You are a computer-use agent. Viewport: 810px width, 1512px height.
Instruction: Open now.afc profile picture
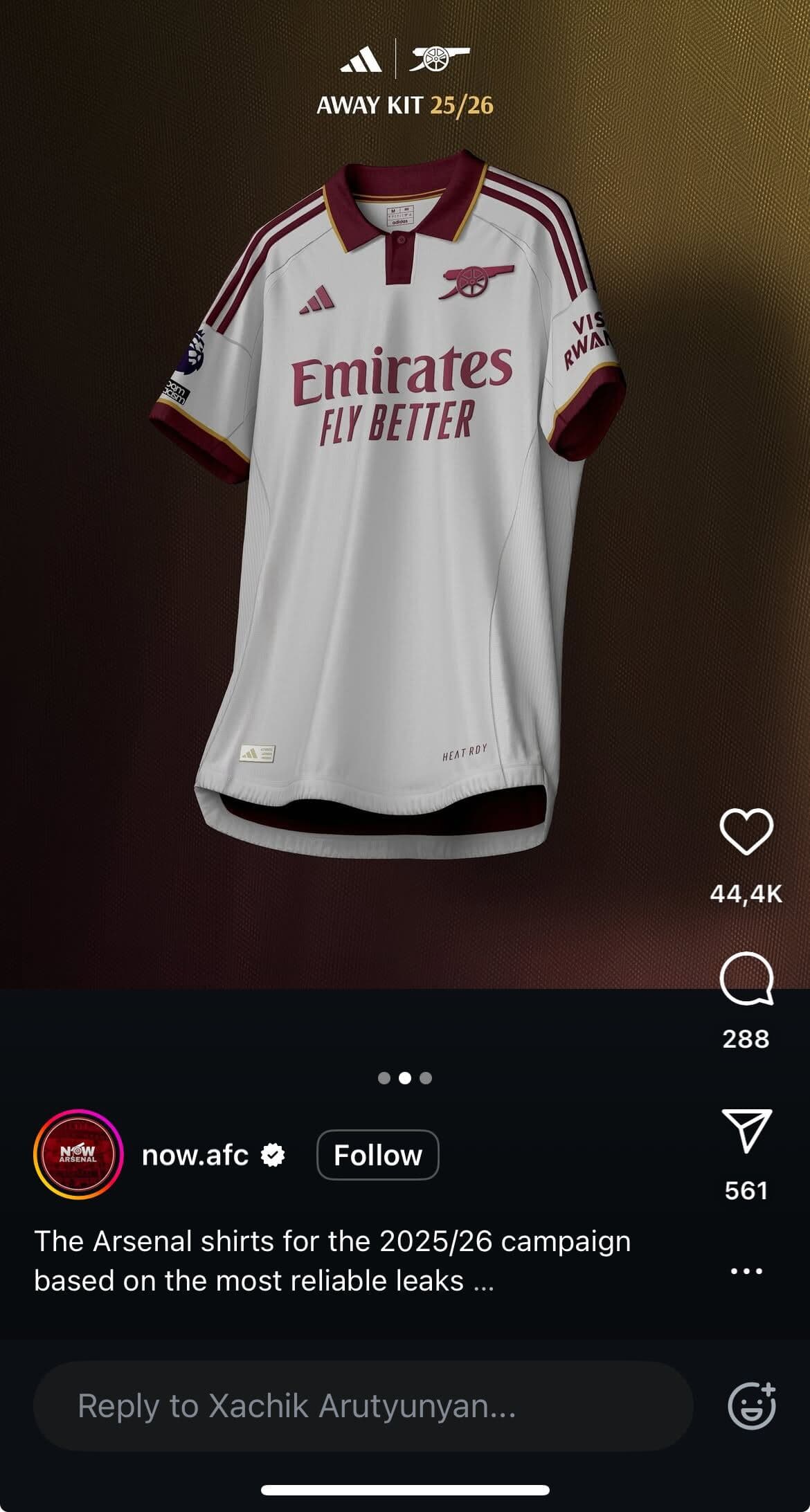78,1154
